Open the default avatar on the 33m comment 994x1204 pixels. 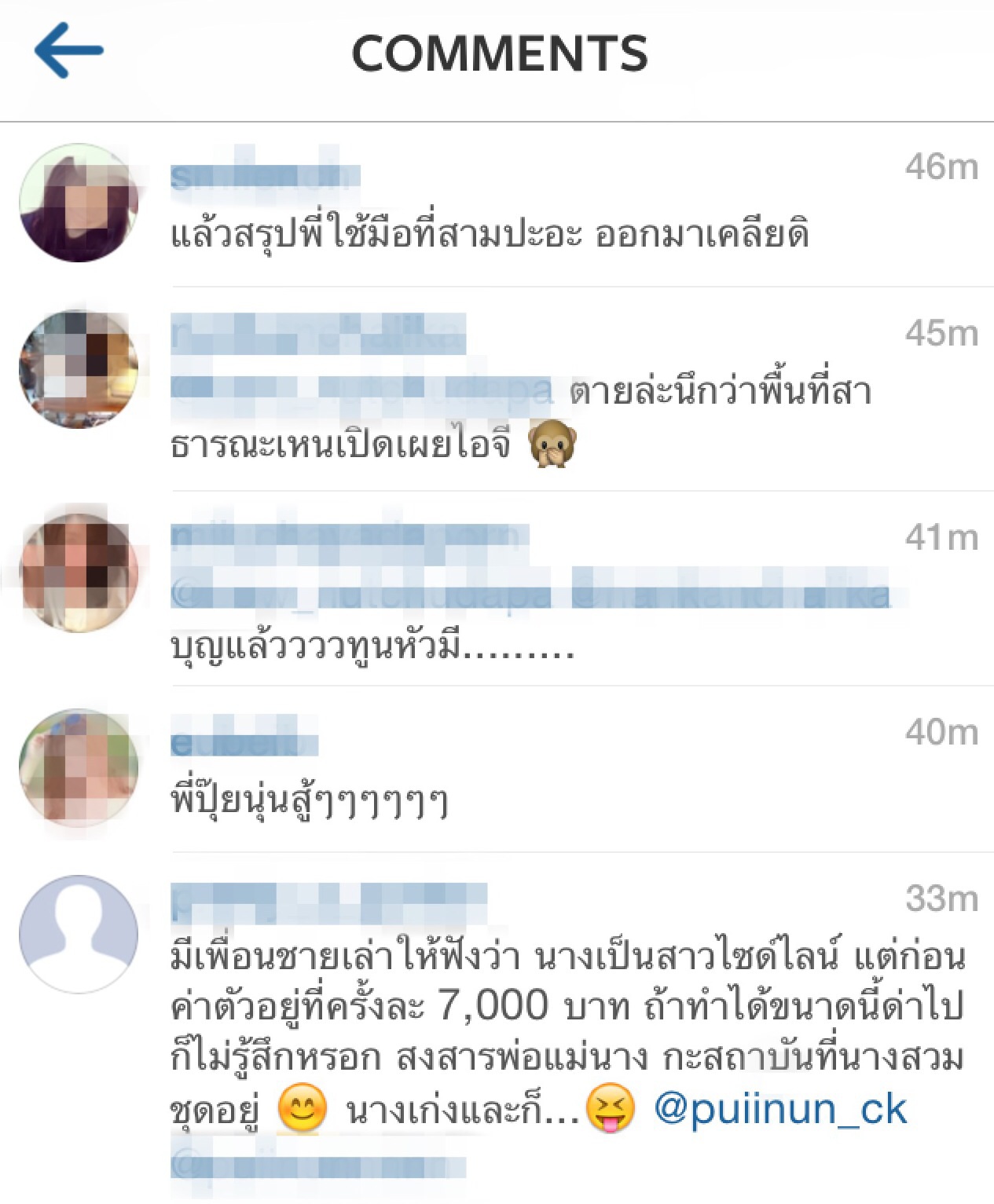(79, 935)
